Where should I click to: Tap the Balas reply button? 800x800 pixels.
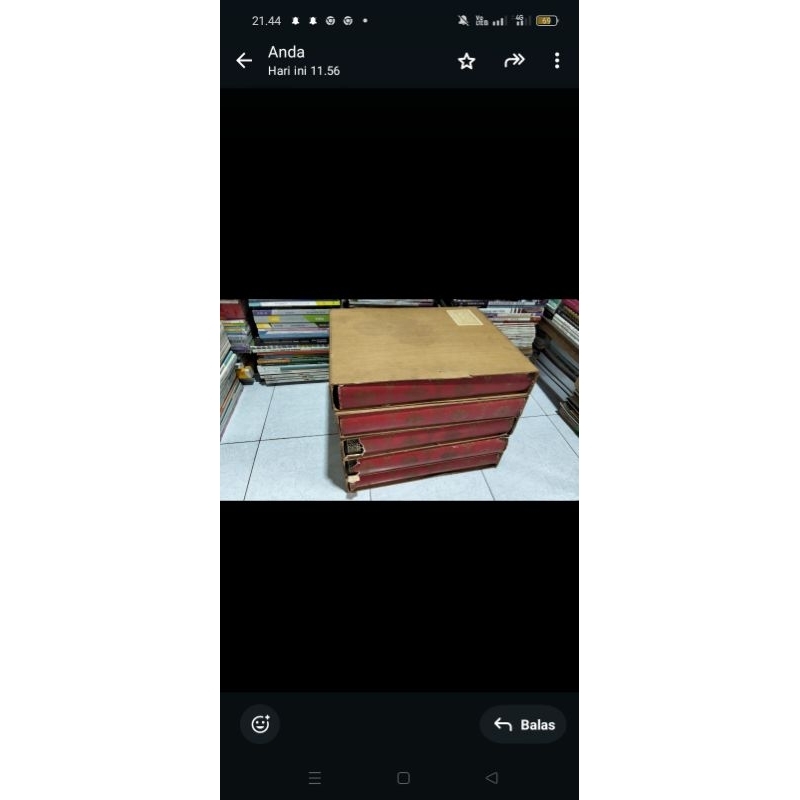(523, 724)
